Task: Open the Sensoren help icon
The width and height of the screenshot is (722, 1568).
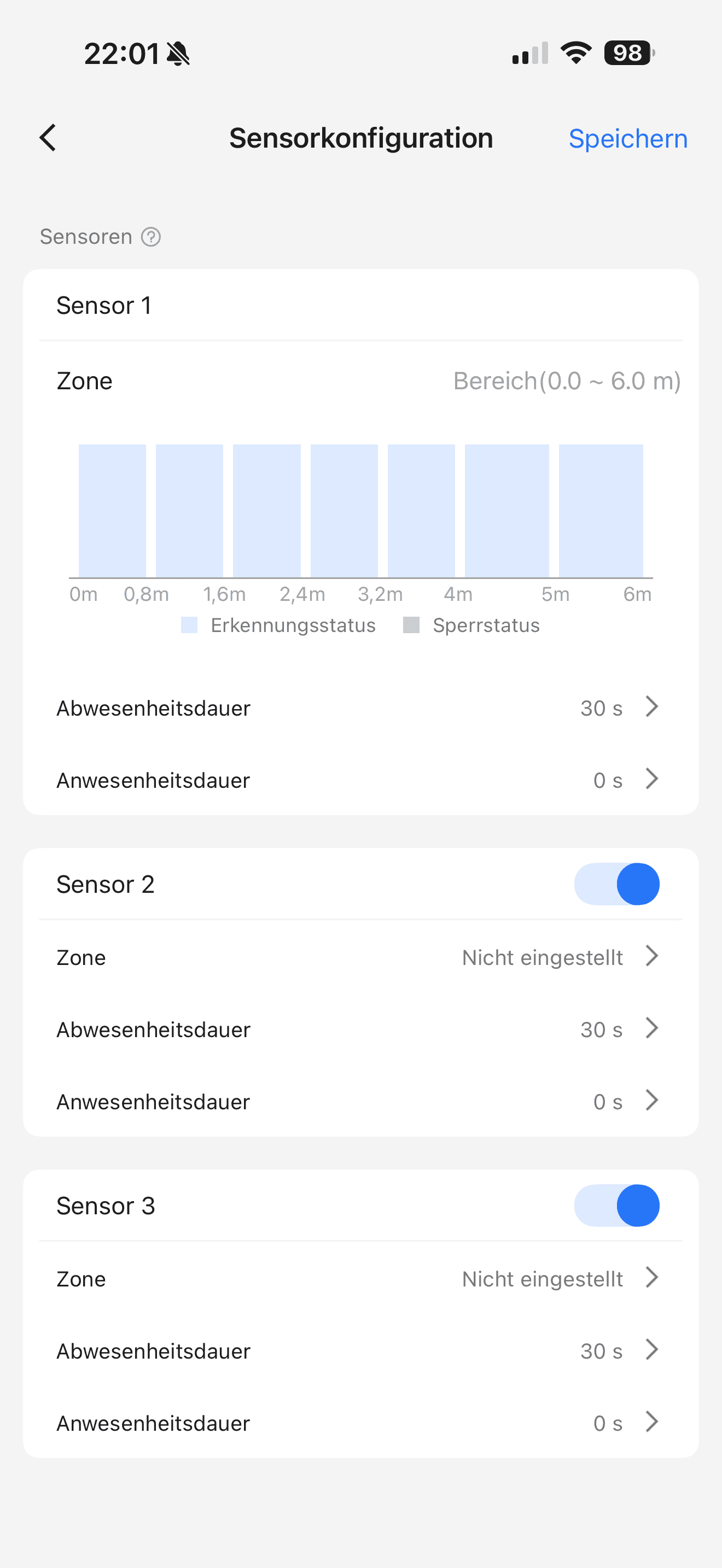Action: [x=151, y=237]
